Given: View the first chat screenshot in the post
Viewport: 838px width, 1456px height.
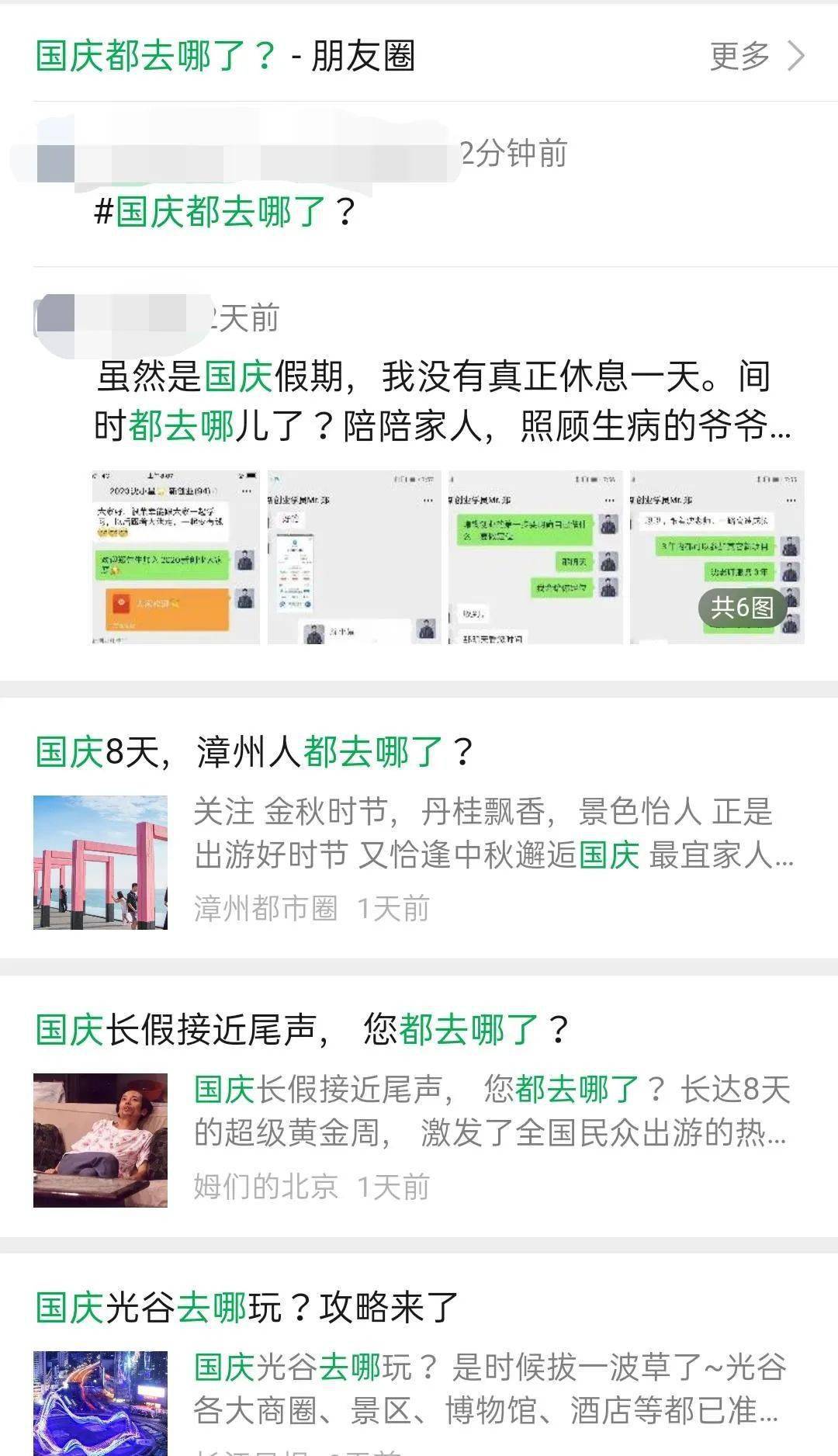Looking at the screenshot, I should 176,556.
